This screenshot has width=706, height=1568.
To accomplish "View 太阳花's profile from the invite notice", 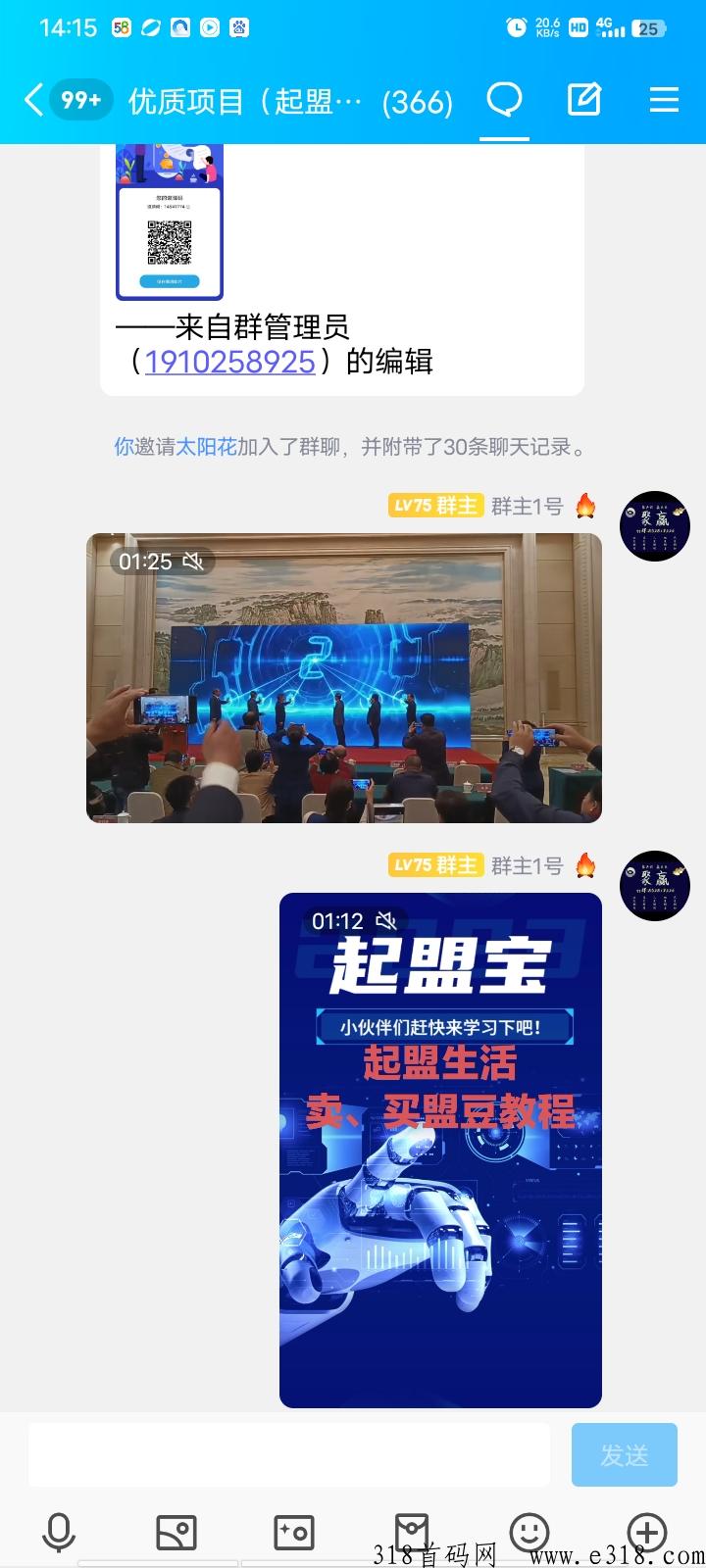I will 206,447.
